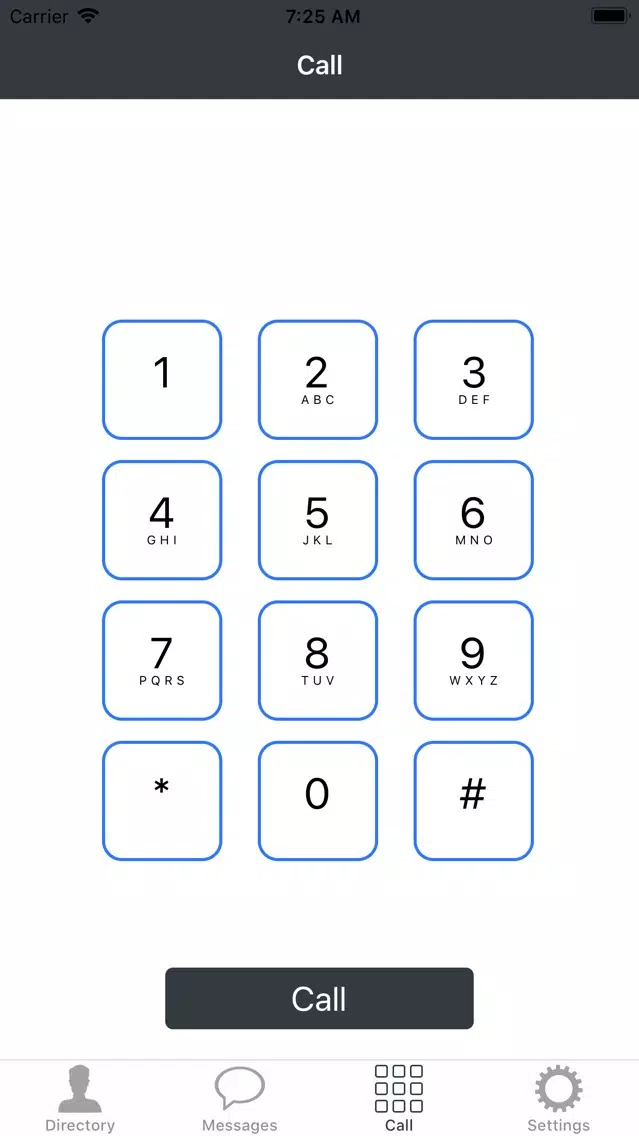
Task: Enter digit 9 (WXYZ)
Action: pos(474,660)
